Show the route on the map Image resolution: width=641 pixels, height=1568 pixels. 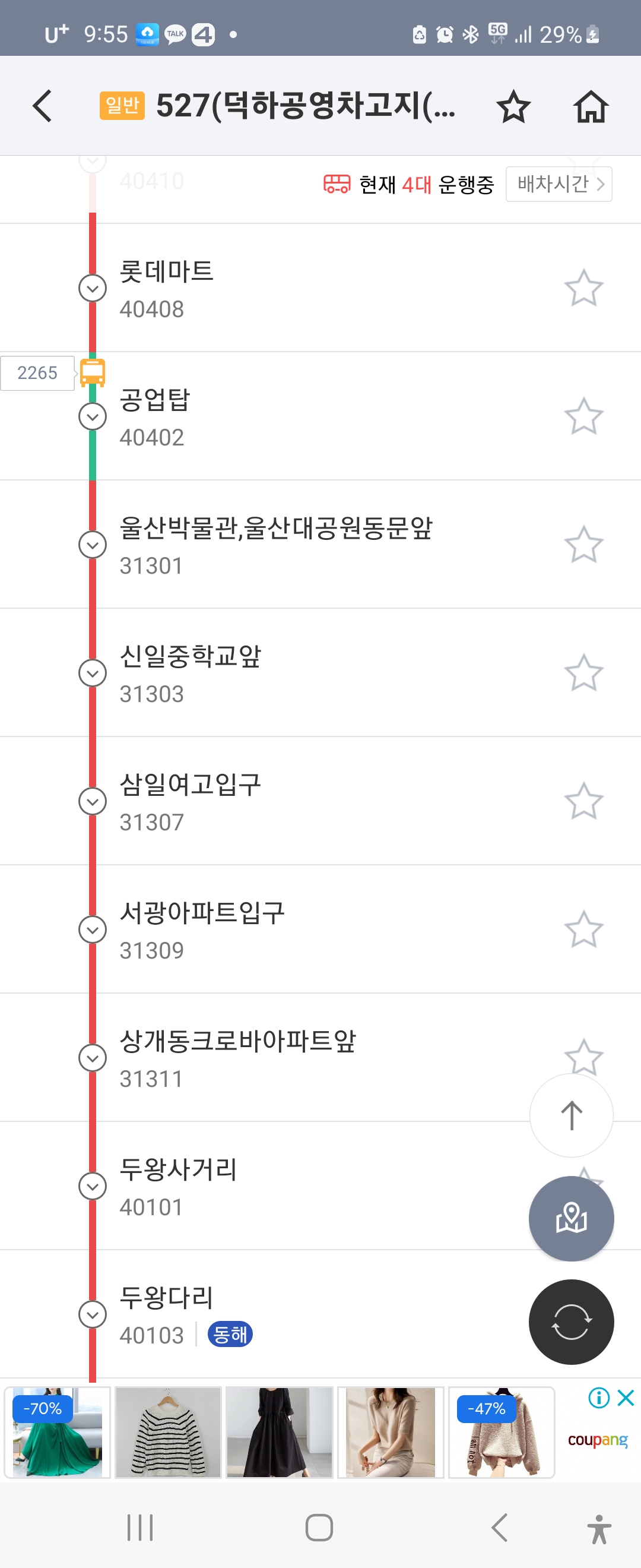tap(571, 1218)
